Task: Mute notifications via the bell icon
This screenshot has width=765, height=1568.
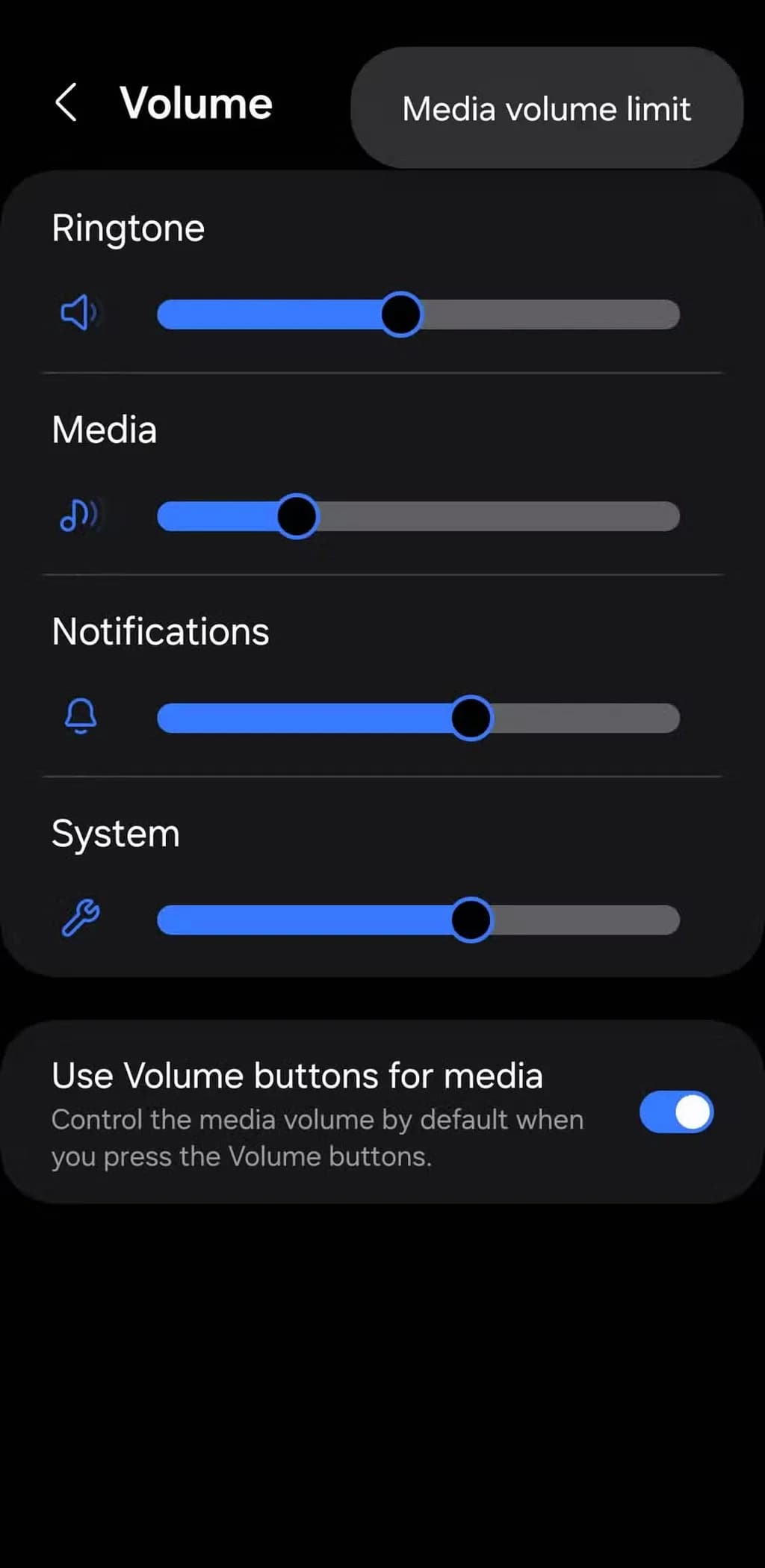Action: 81,716
